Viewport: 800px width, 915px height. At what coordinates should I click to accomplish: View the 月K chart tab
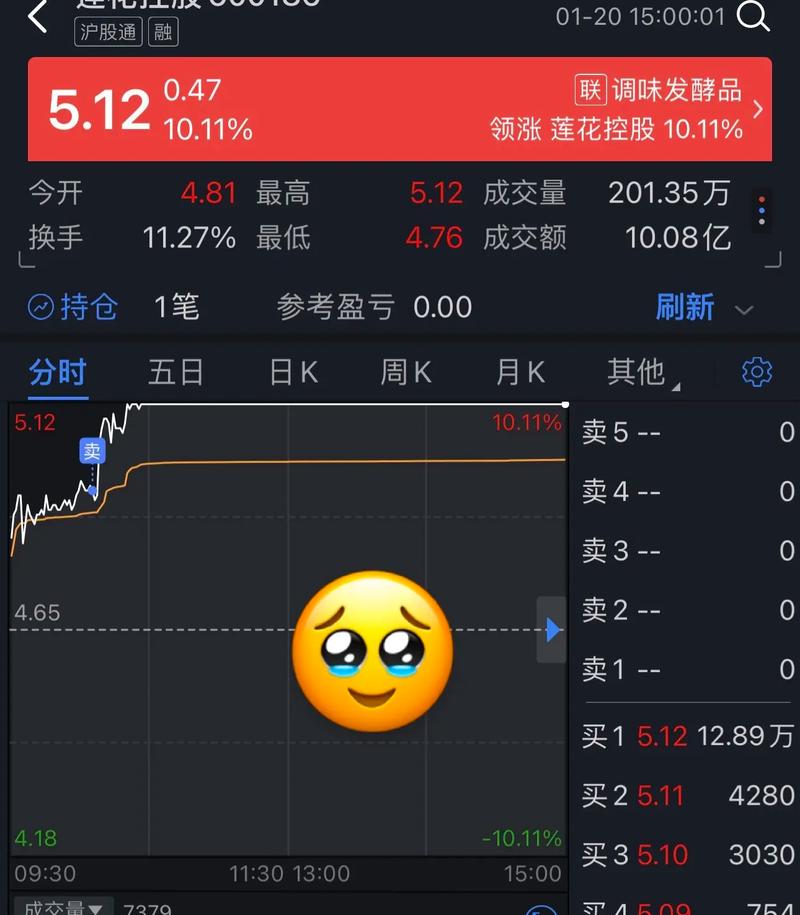(520, 373)
